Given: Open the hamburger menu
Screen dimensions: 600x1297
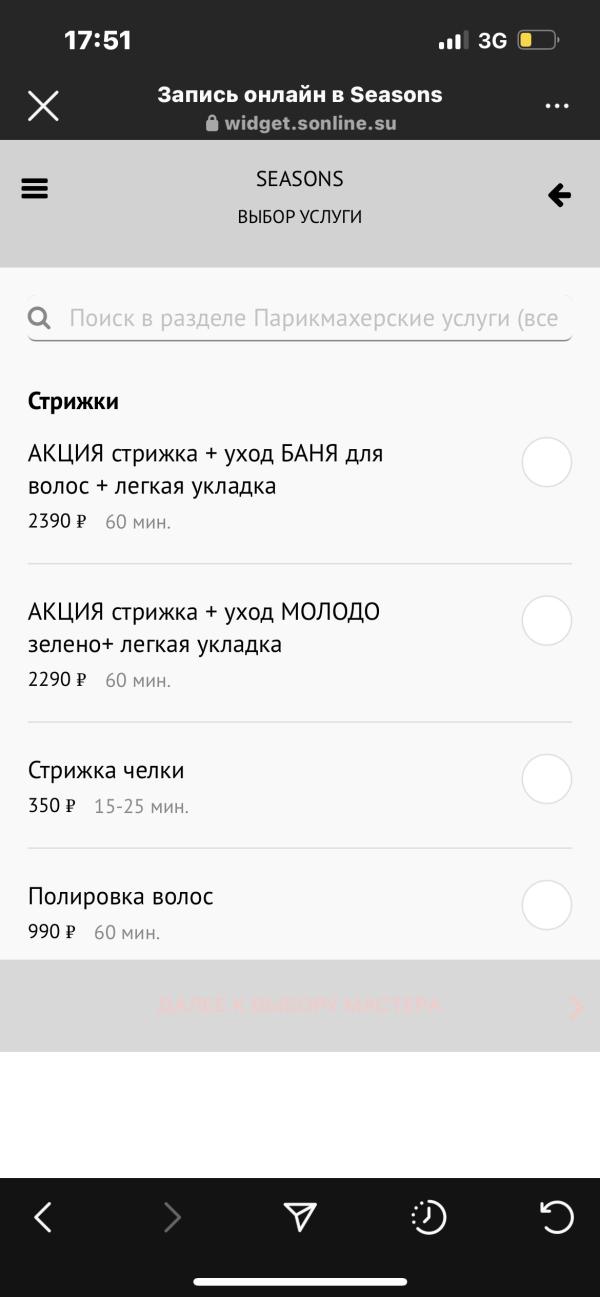Looking at the screenshot, I should point(35,188).
